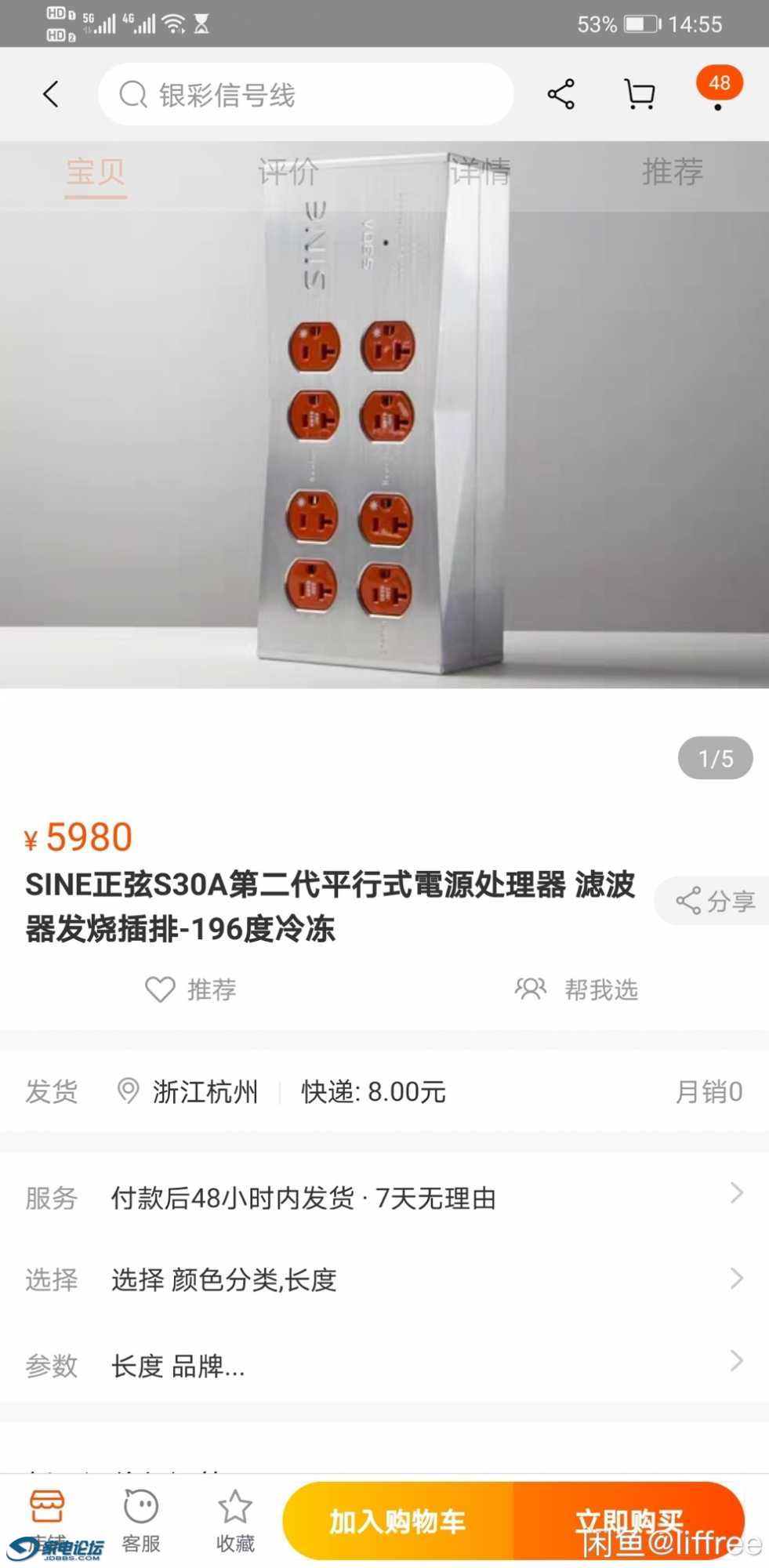Share this product from the top bar
This screenshot has height=1568, width=769.
[x=561, y=95]
